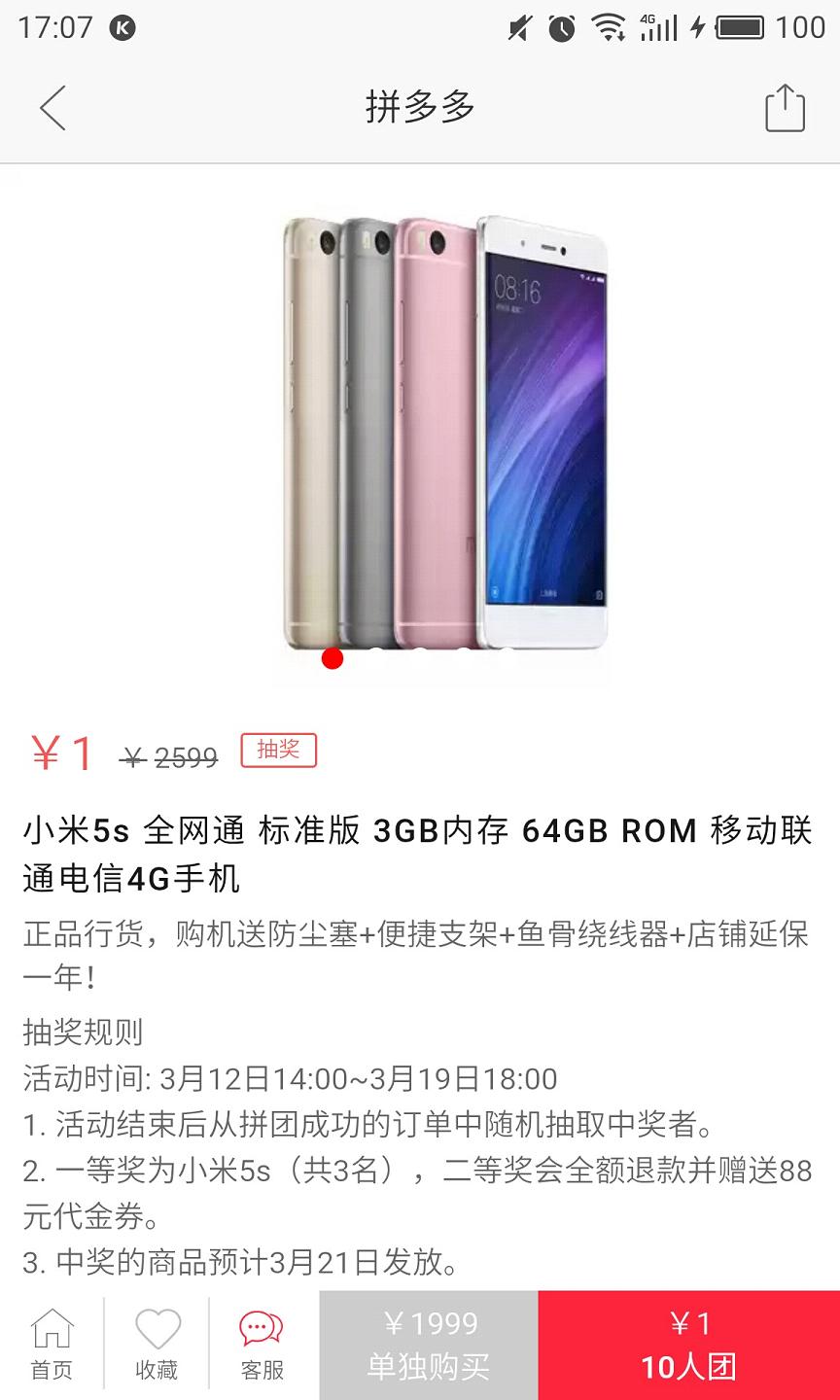
Task: Open the 首页 home tab
Action: (x=52, y=1346)
